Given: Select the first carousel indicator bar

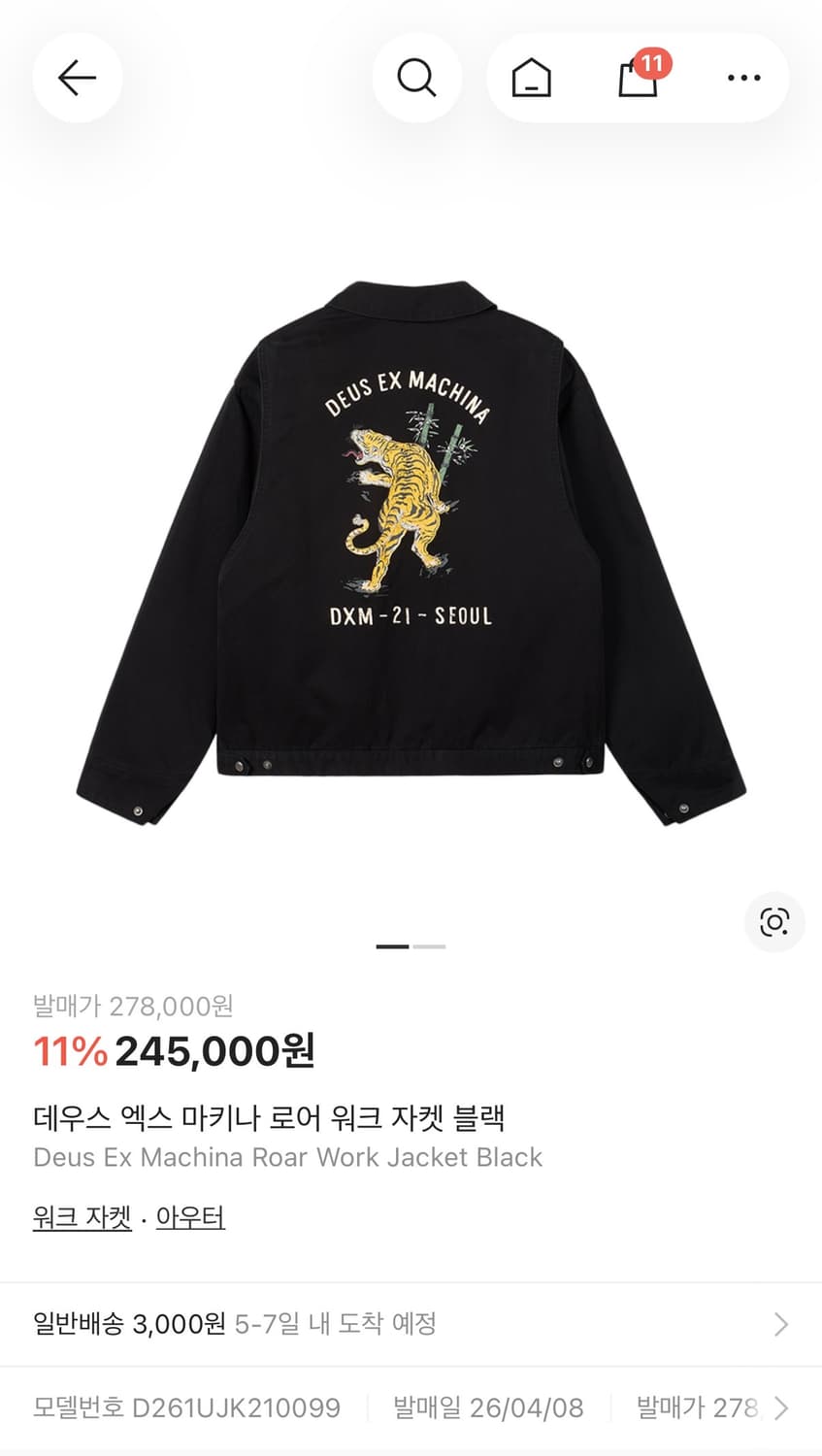Looking at the screenshot, I should 392,945.
